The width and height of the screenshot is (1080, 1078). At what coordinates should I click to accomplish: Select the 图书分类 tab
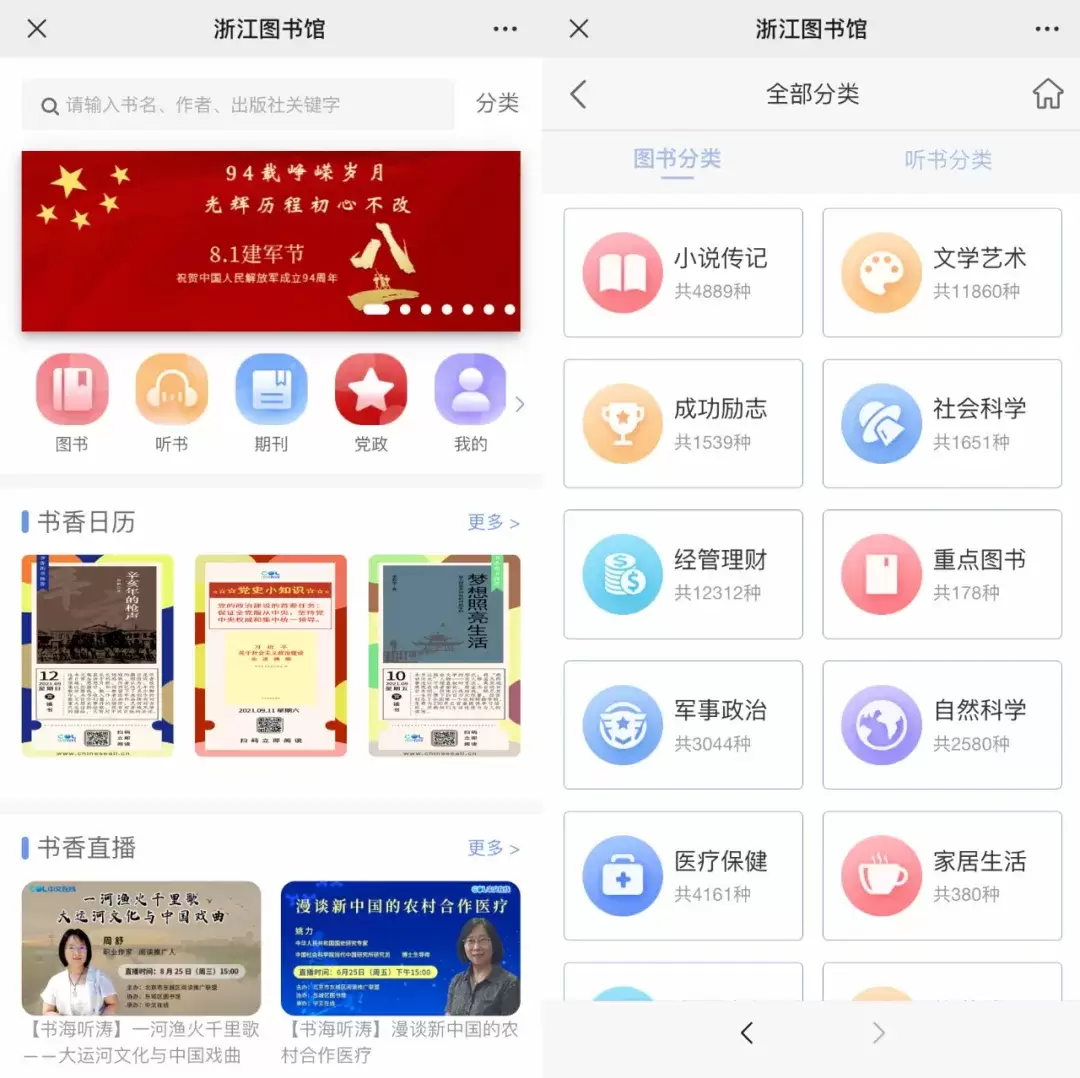tap(677, 159)
